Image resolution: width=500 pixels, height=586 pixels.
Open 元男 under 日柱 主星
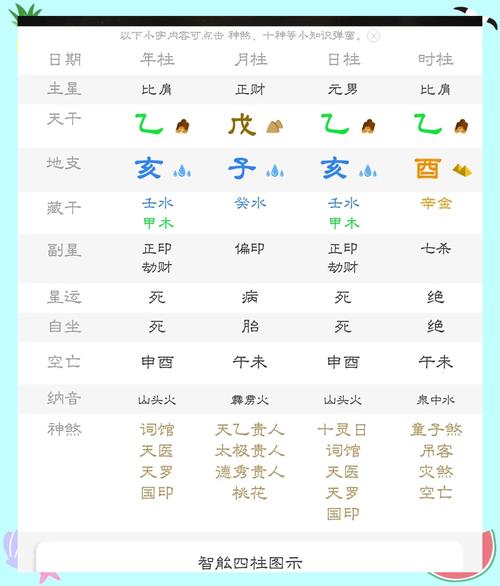(343, 90)
